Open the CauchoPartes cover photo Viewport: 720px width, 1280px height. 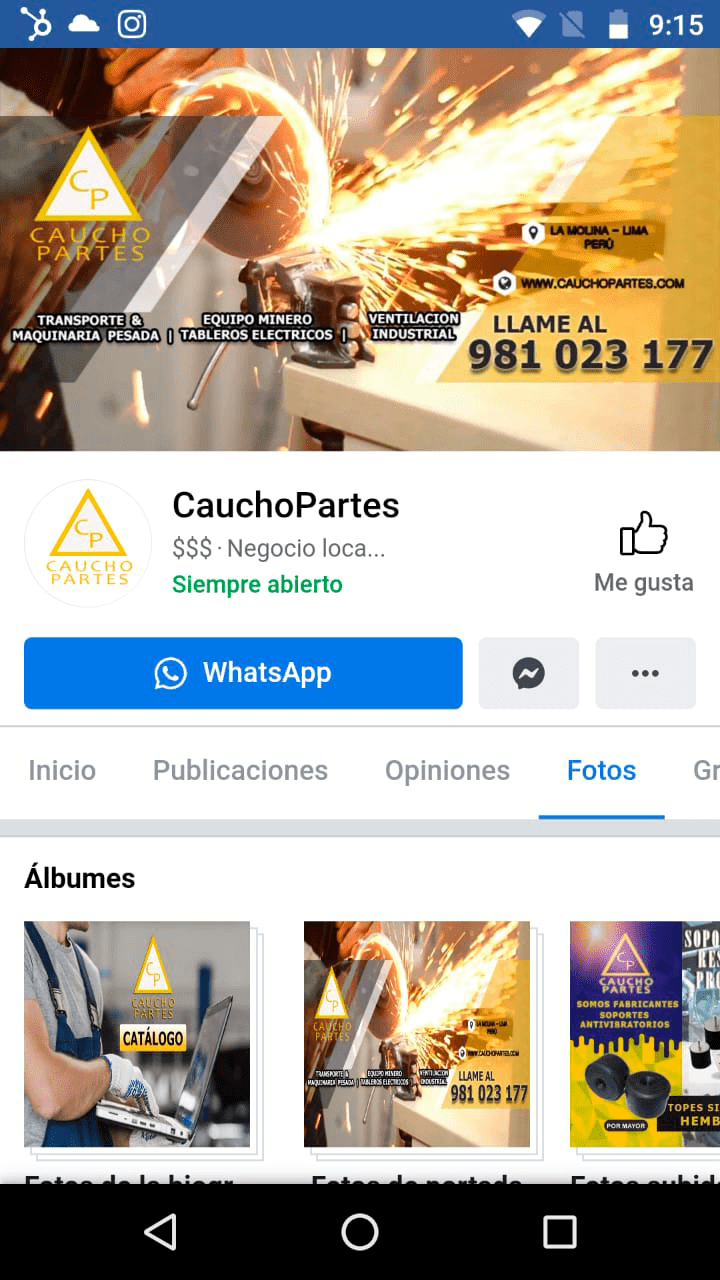tap(360, 250)
